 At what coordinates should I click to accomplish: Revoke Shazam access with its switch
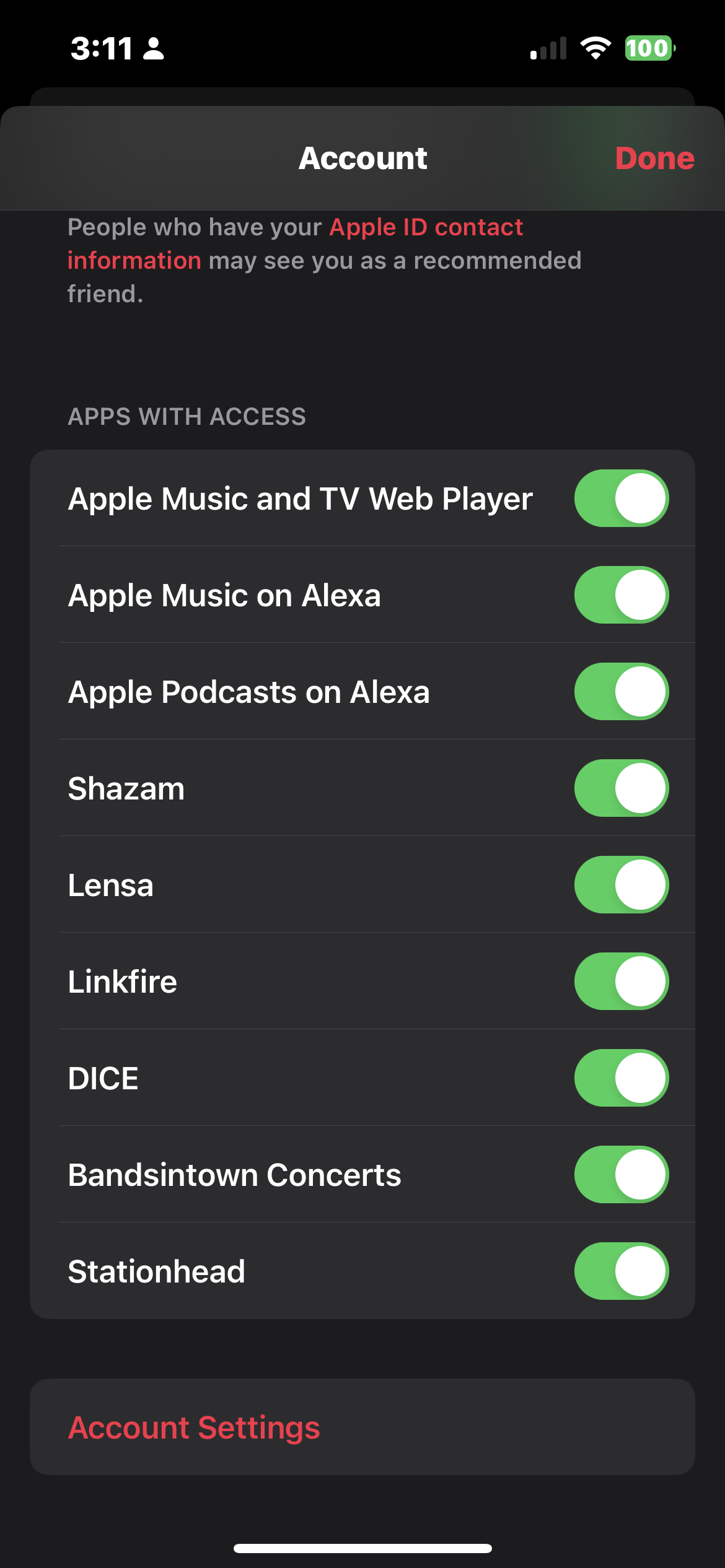click(621, 788)
